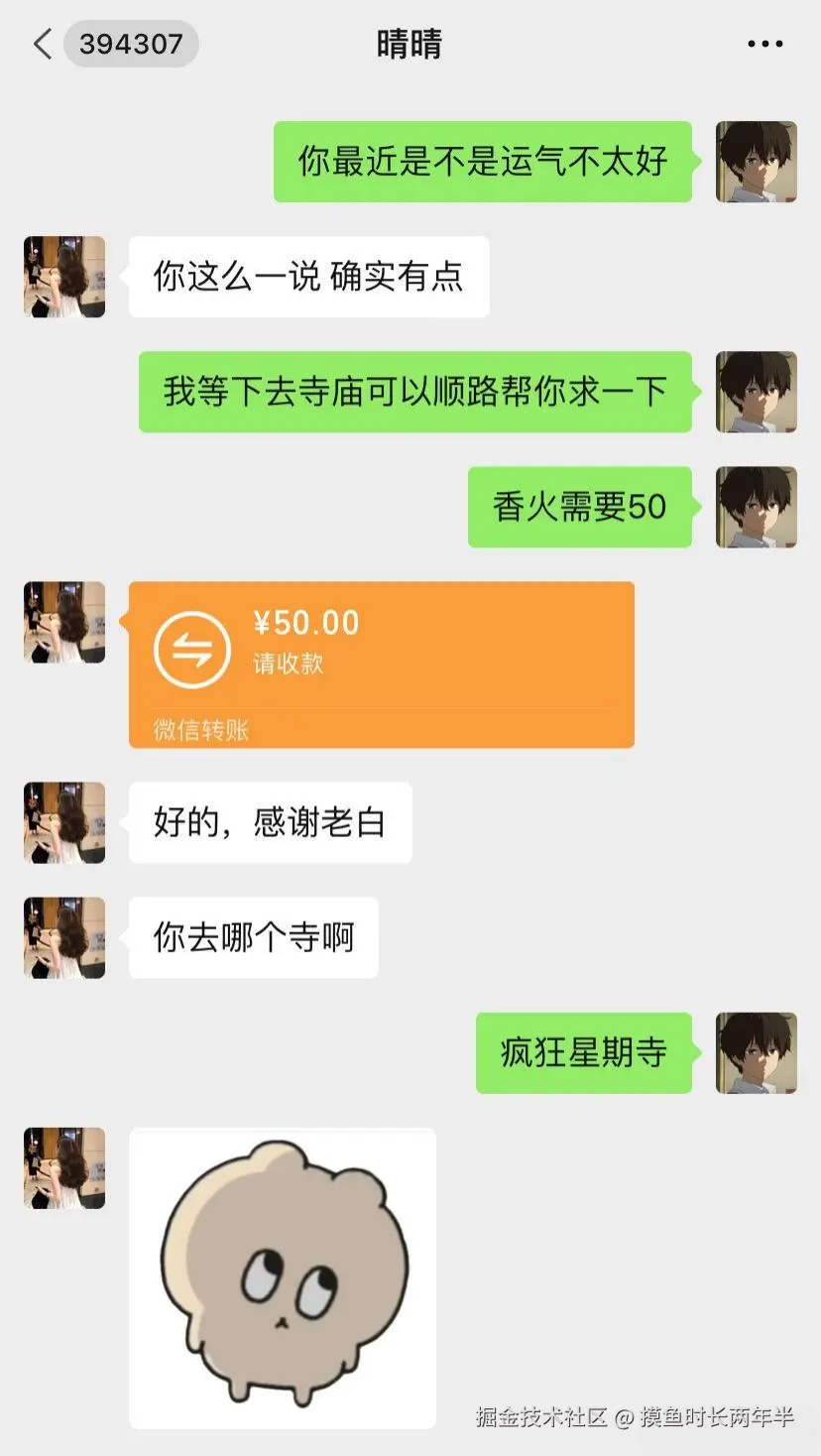
Task: Tap the 394307 unread count badge
Action: (130, 44)
